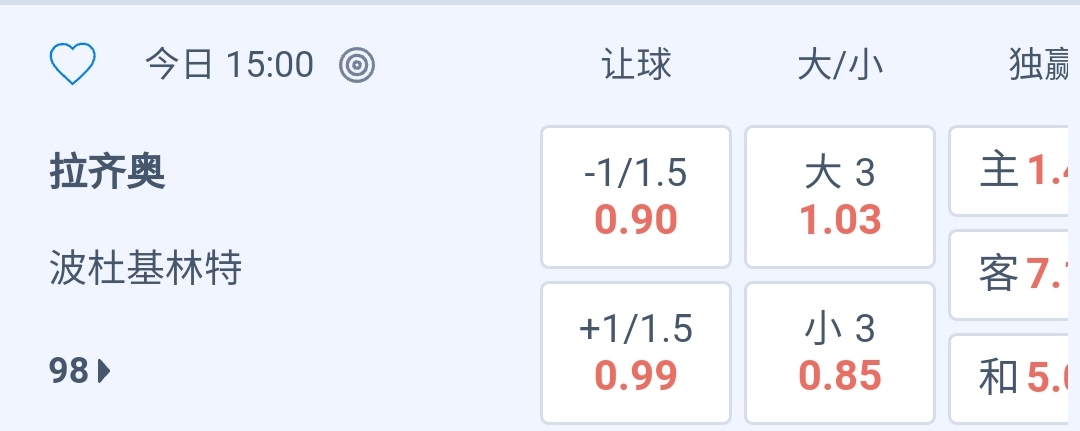Image resolution: width=1080 pixels, height=431 pixels.
Task: Pick 主 home win odds
Action: click(x=1014, y=171)
